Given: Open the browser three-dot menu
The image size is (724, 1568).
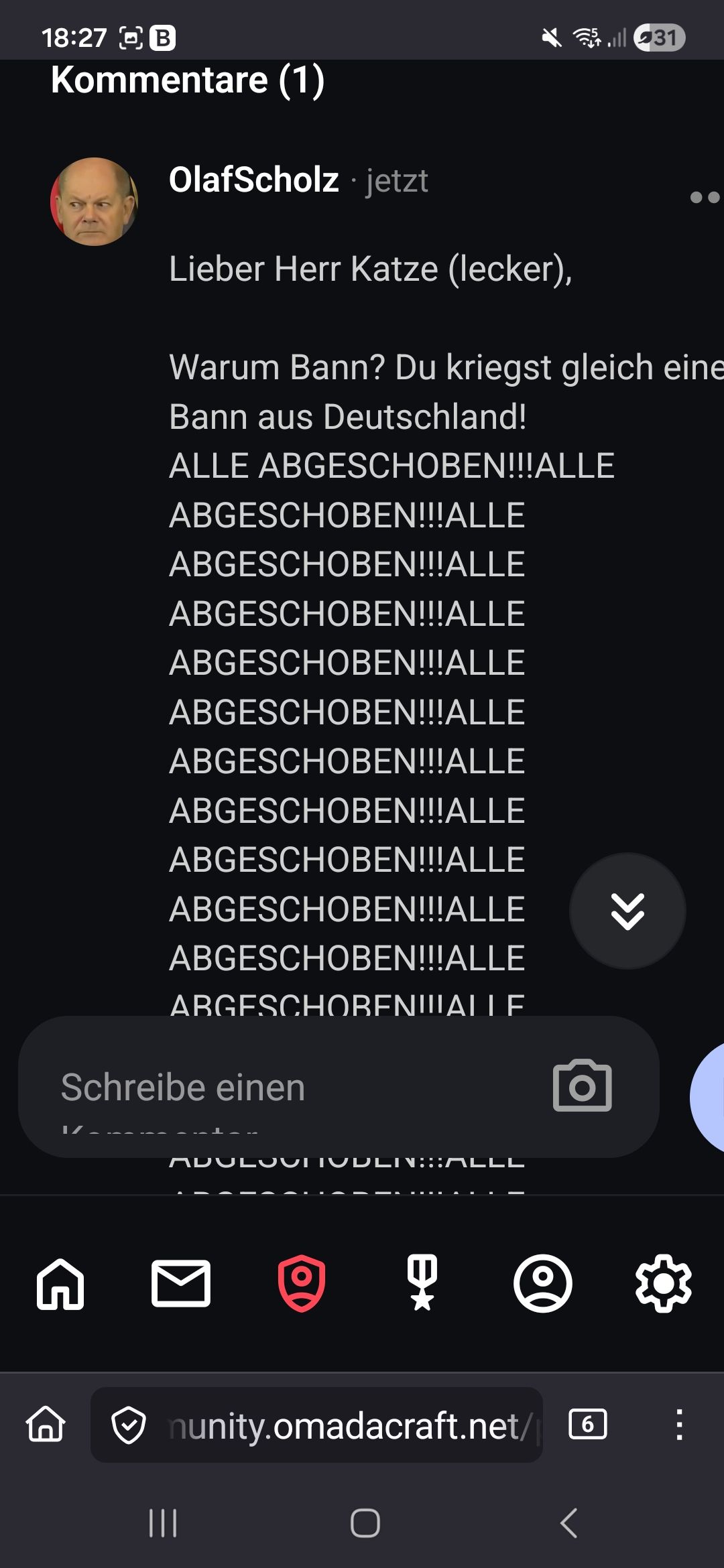Looking at the screenshot, I should click(679, 1424).
